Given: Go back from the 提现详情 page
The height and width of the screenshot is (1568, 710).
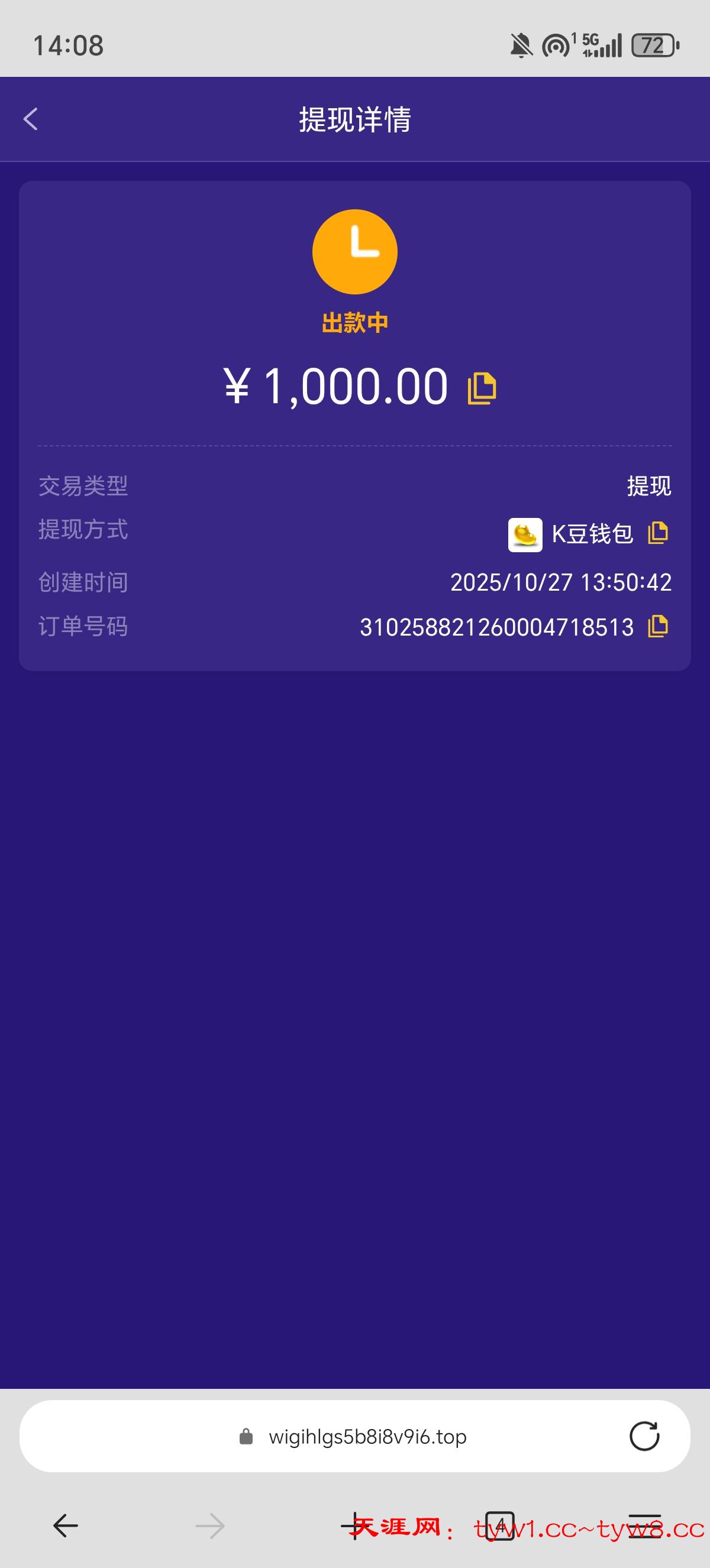Looking at the screenshot, I should pyautogui.click(x=31, y=119).
